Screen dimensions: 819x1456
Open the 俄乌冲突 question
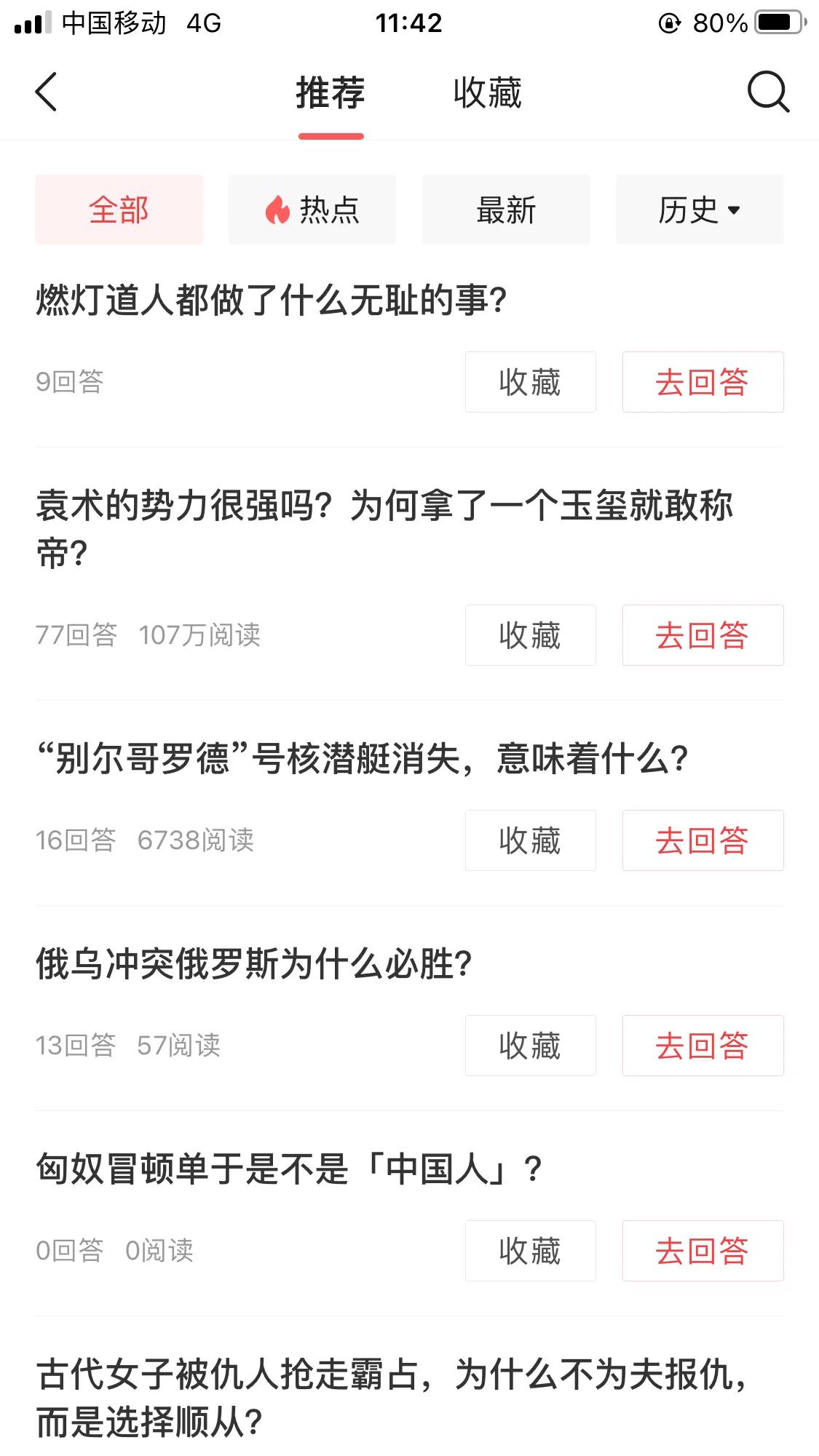click(x=254, y=964)
